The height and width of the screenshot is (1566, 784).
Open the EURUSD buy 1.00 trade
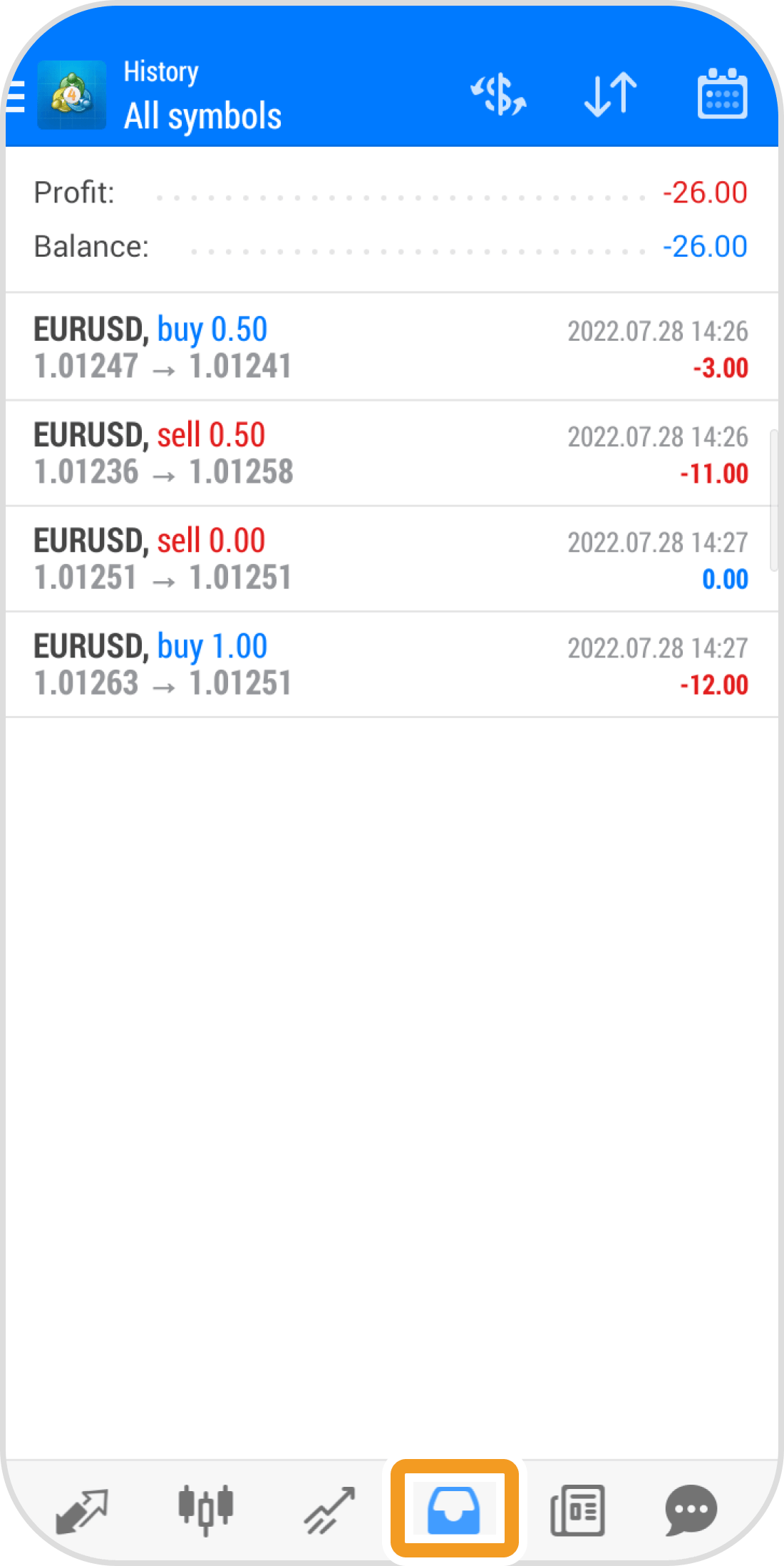[x=391, y=665]
